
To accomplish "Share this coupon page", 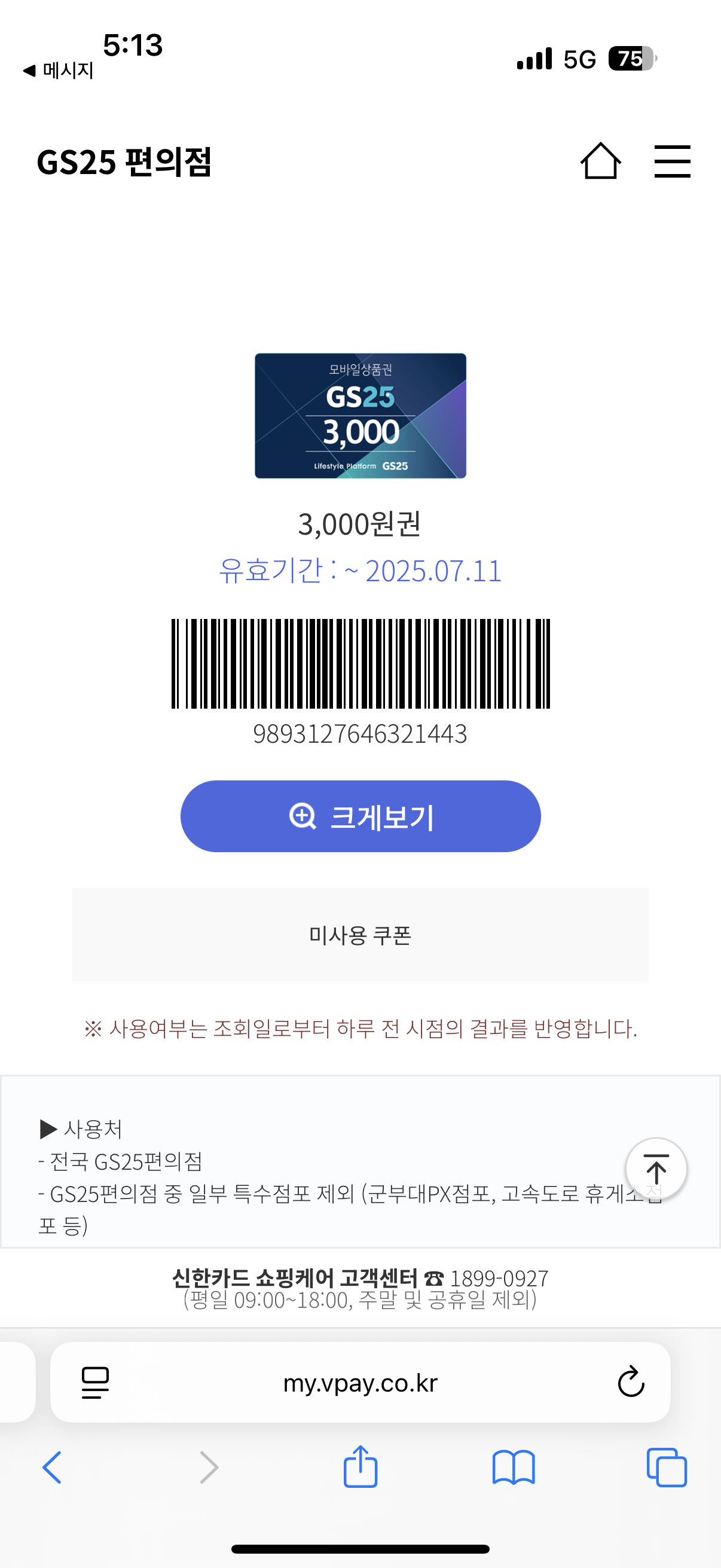I will click(360, 1467).
